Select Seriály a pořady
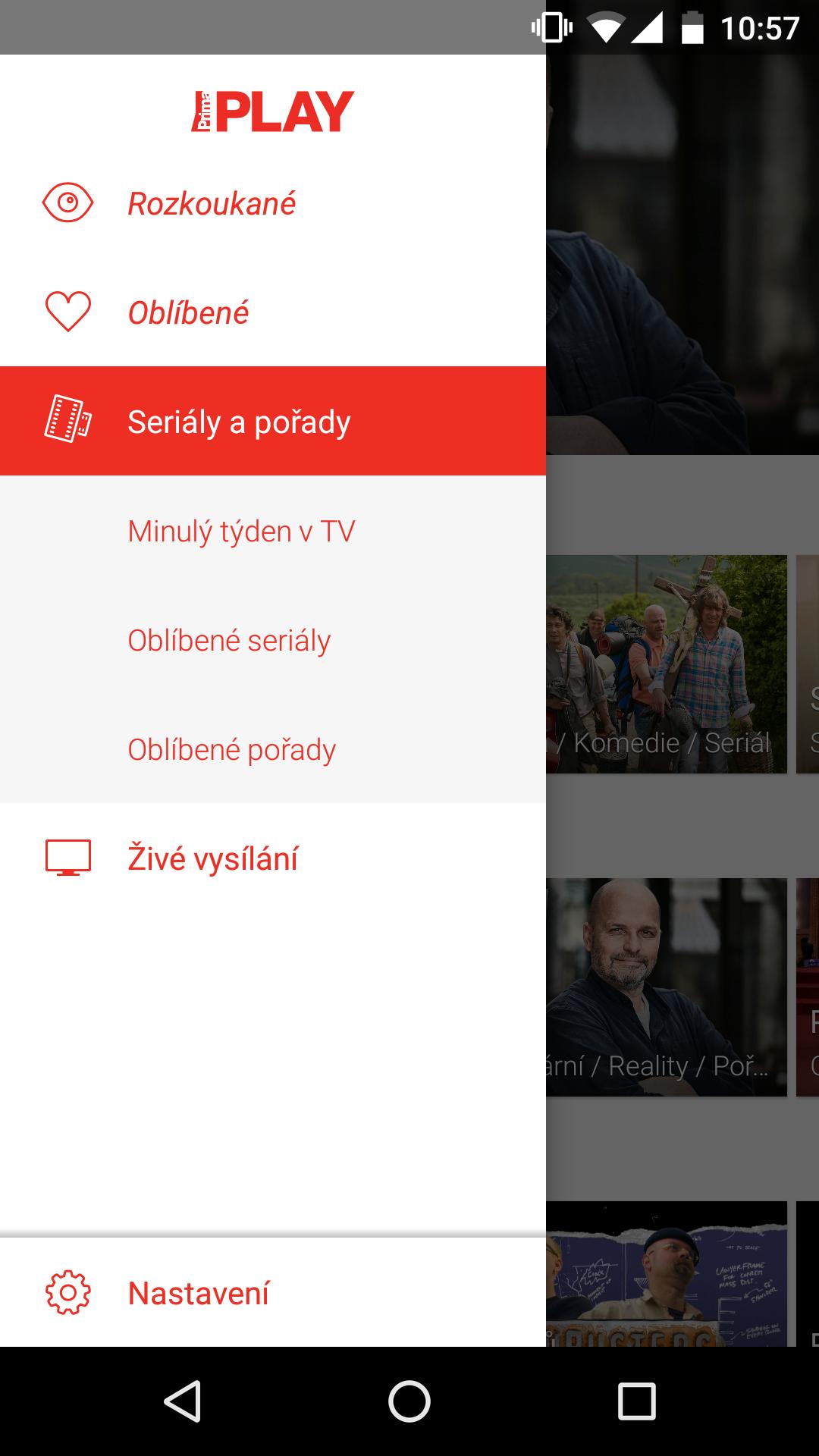 point(239,422)
